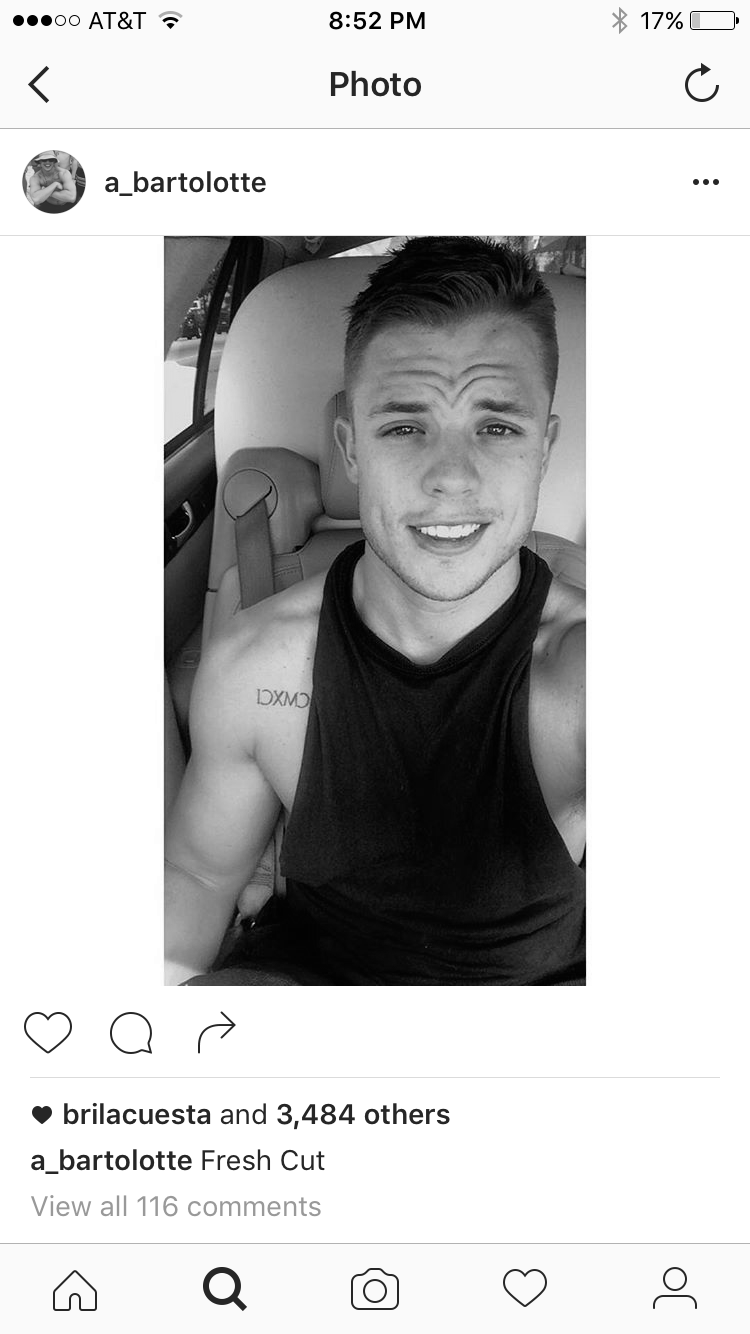Open a_bartolotte's profile from the post header
Image resolution: width=750 pixels, height=1334 pixels.
click(x=185, y=183)
